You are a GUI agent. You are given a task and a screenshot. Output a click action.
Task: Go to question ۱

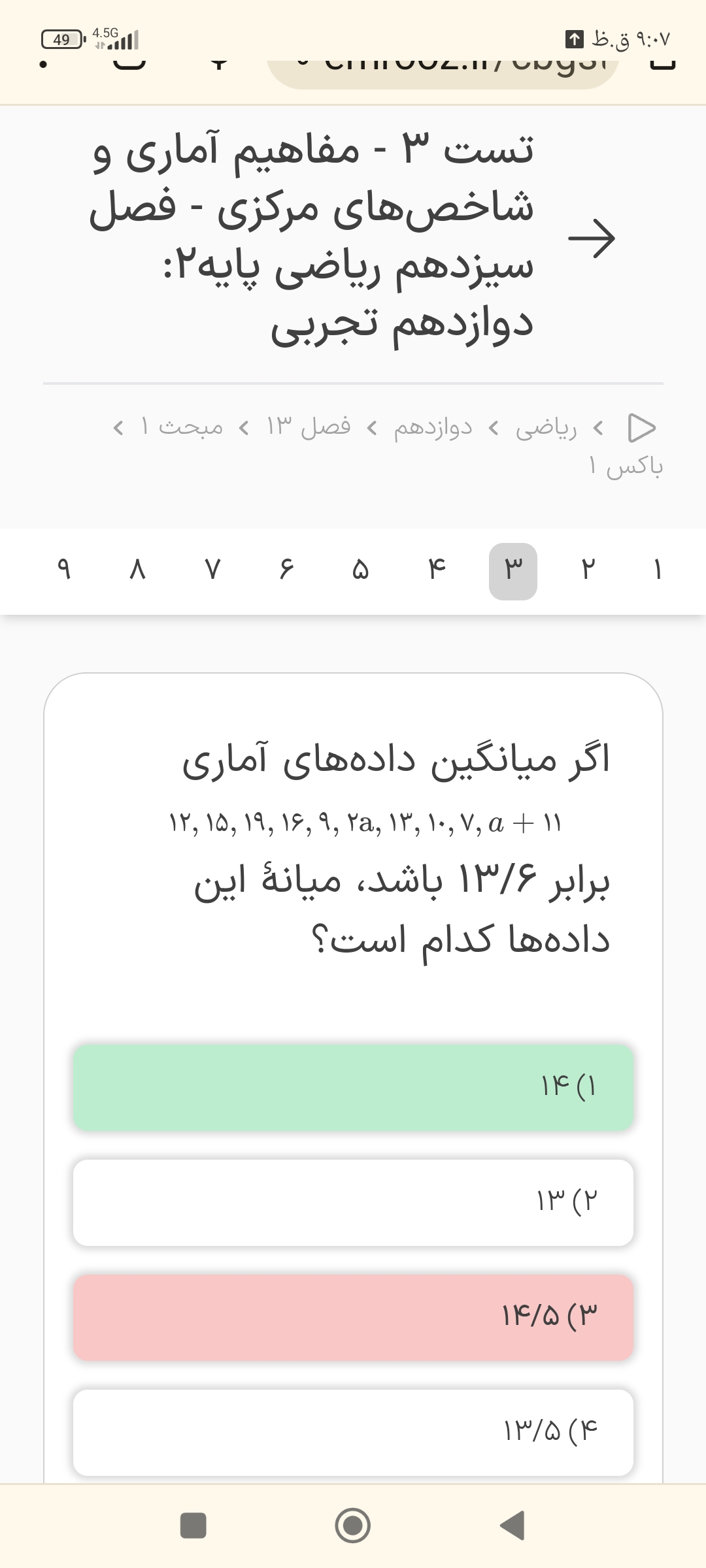658,570
